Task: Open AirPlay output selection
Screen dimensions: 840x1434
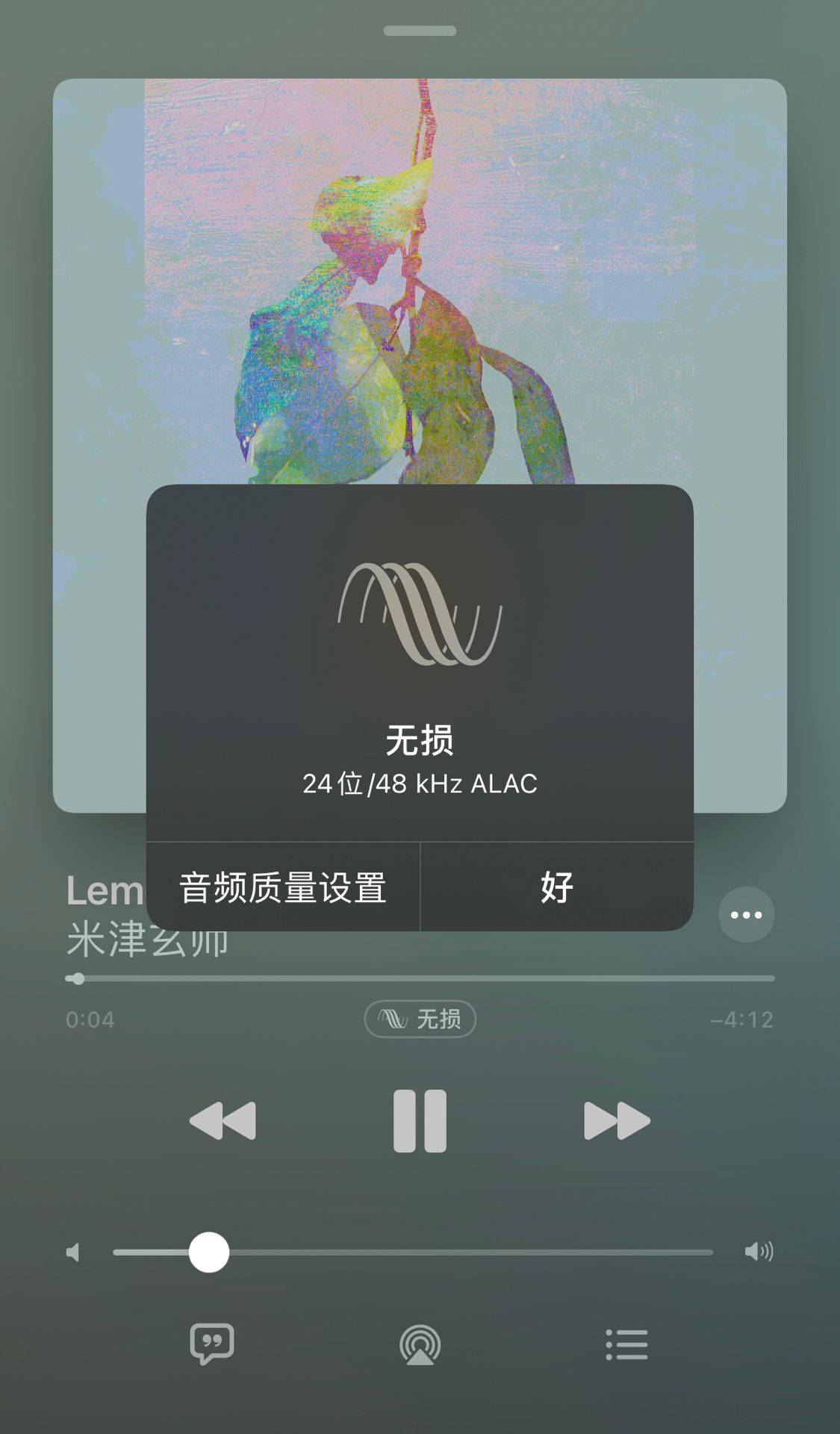Action: [x=420, y=1344]
